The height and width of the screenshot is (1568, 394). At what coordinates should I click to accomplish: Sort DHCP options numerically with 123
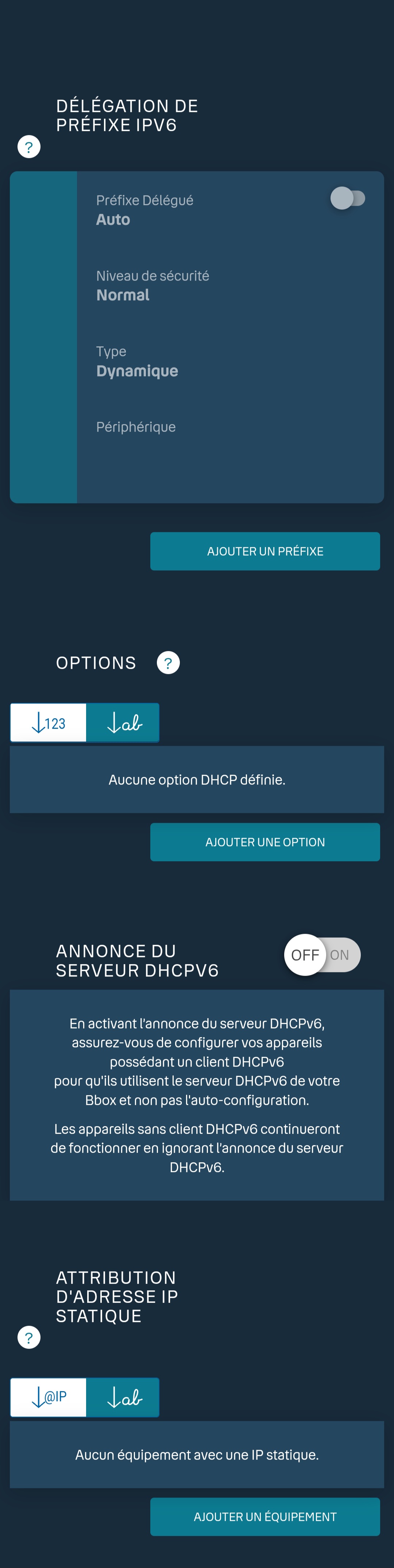[x=48, y=723]
